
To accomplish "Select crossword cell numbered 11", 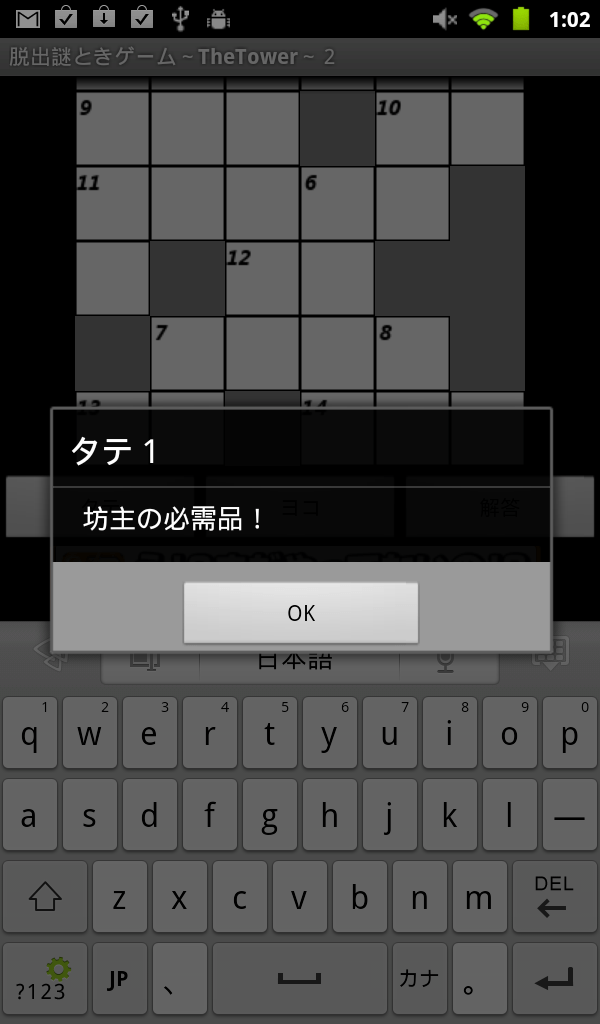I will click(x=112, y=203).
